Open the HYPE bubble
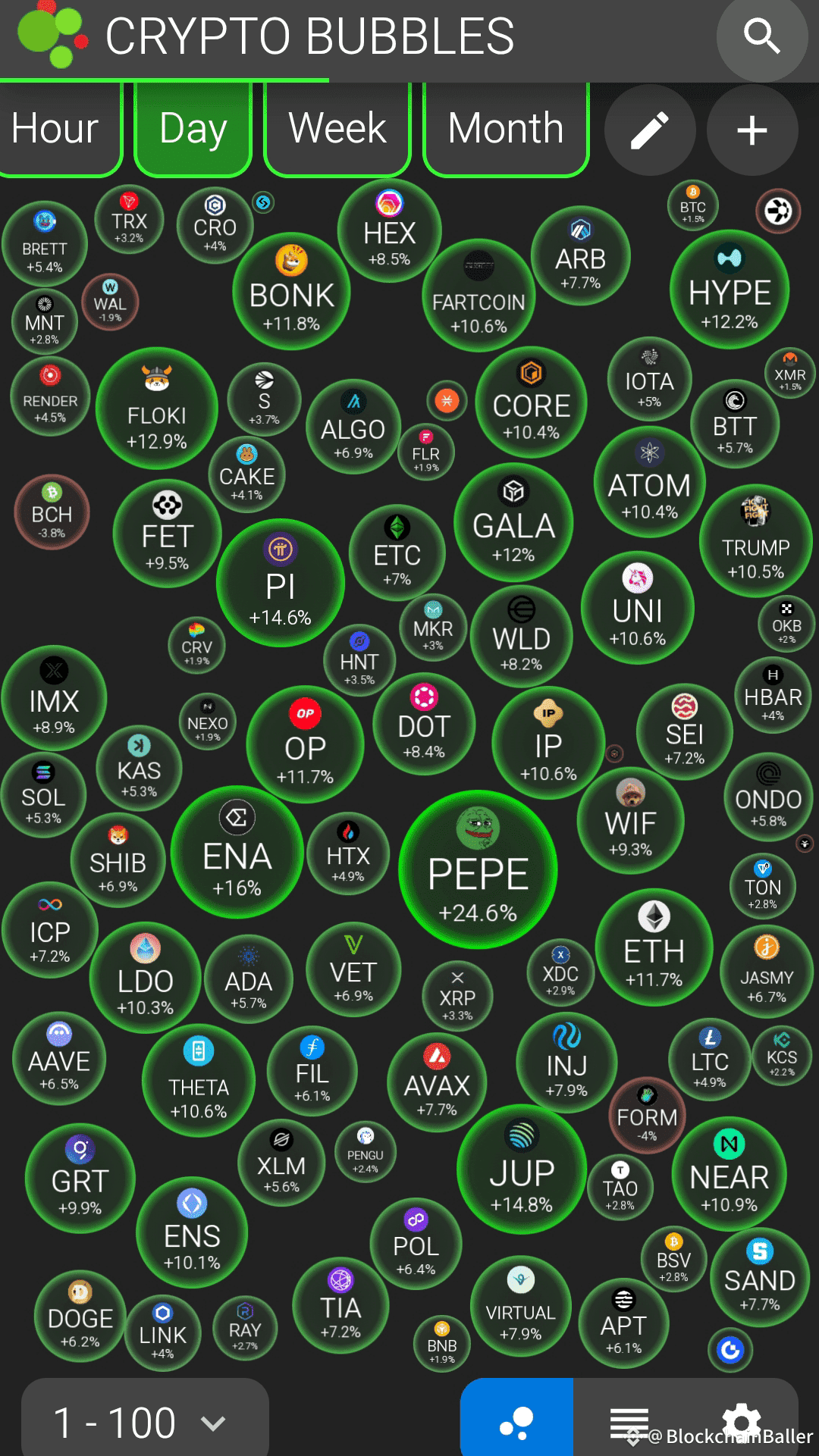The width and height of the screenshot is (819, 1456). 729,290
